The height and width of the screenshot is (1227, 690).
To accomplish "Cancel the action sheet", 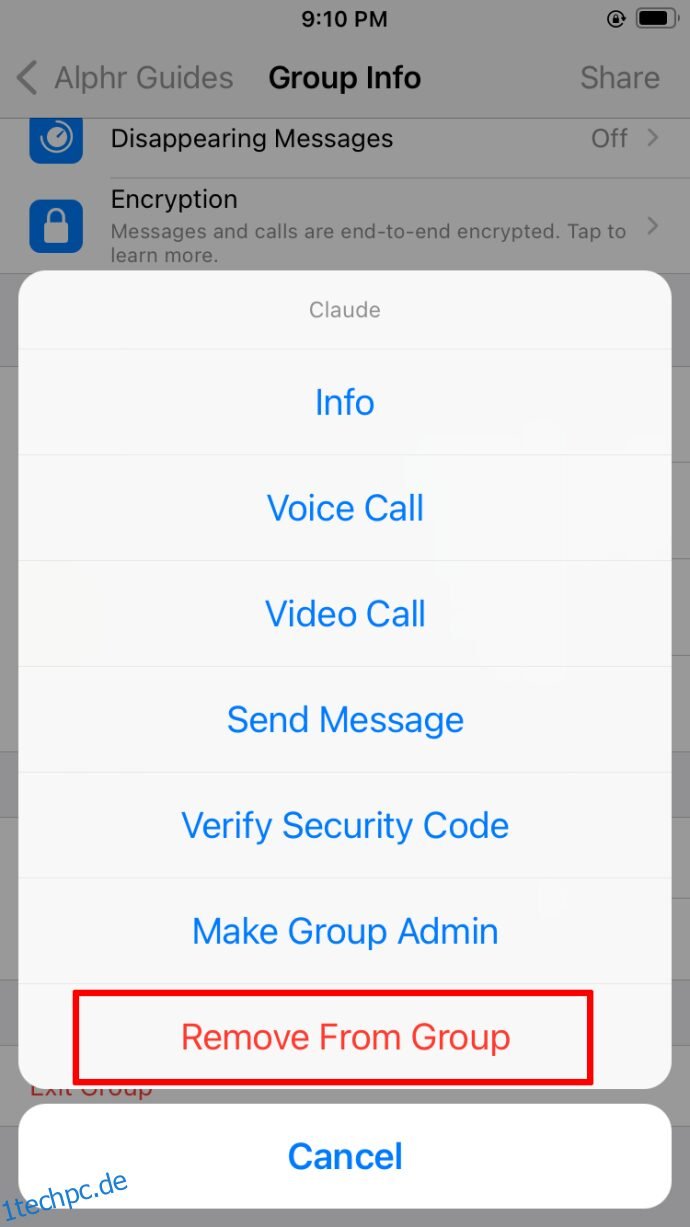I will (x=345, y=1156).
